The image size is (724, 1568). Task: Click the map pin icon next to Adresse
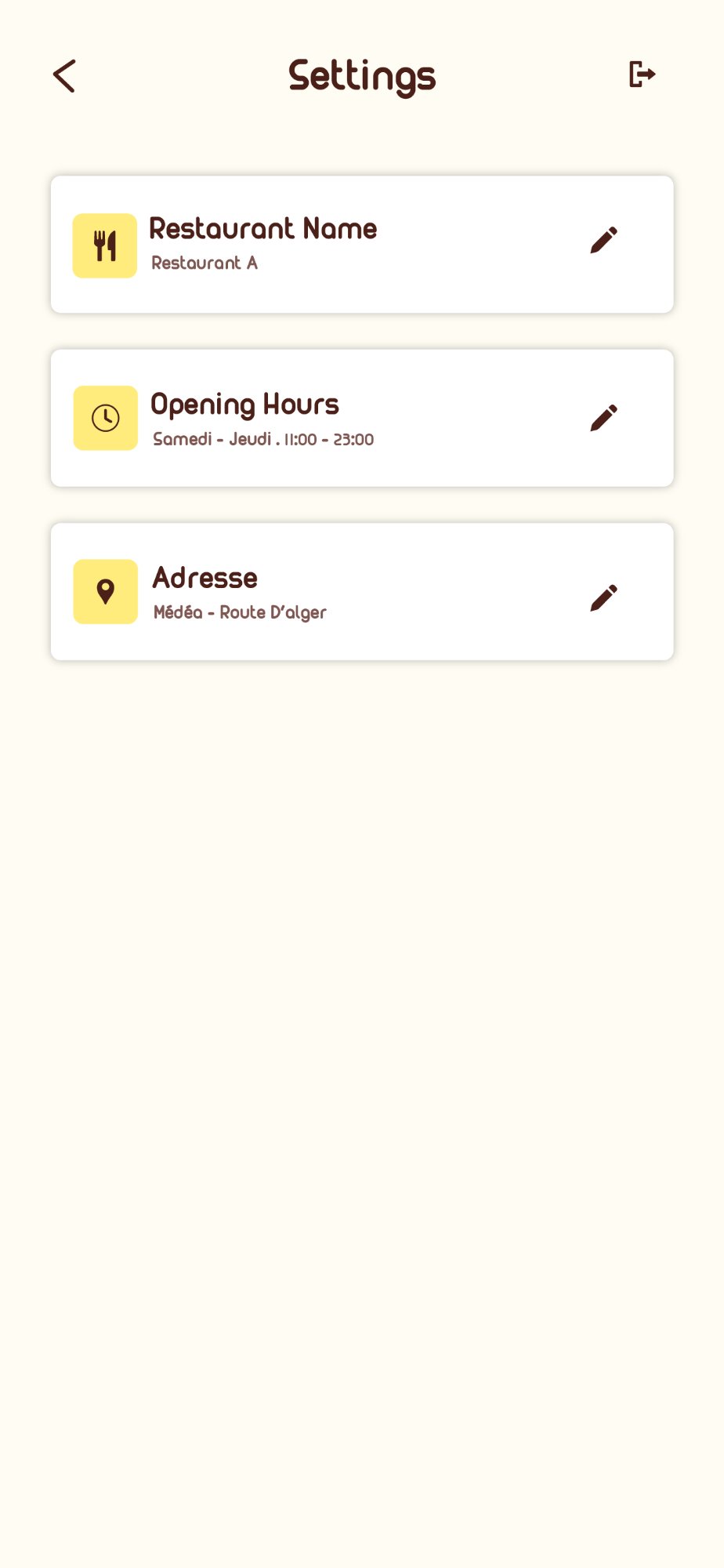[x=106, y=592]
